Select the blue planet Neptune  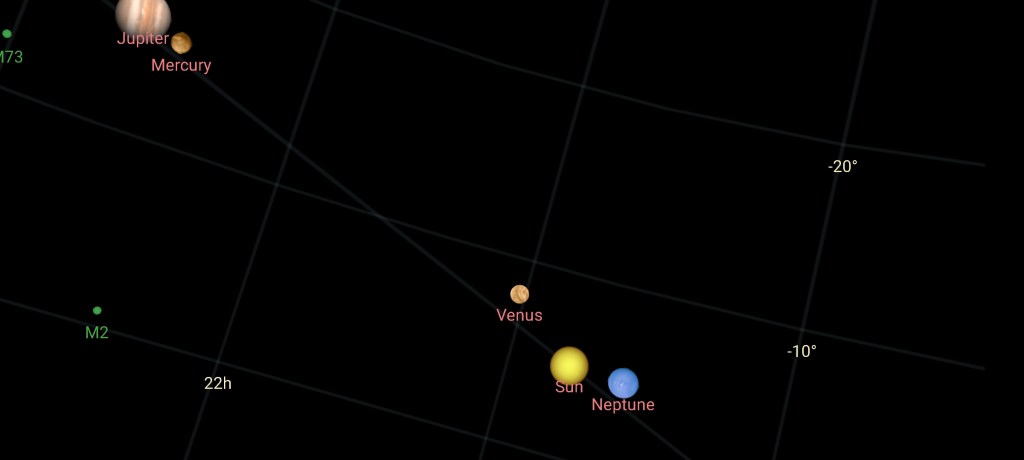click(623, 383)
